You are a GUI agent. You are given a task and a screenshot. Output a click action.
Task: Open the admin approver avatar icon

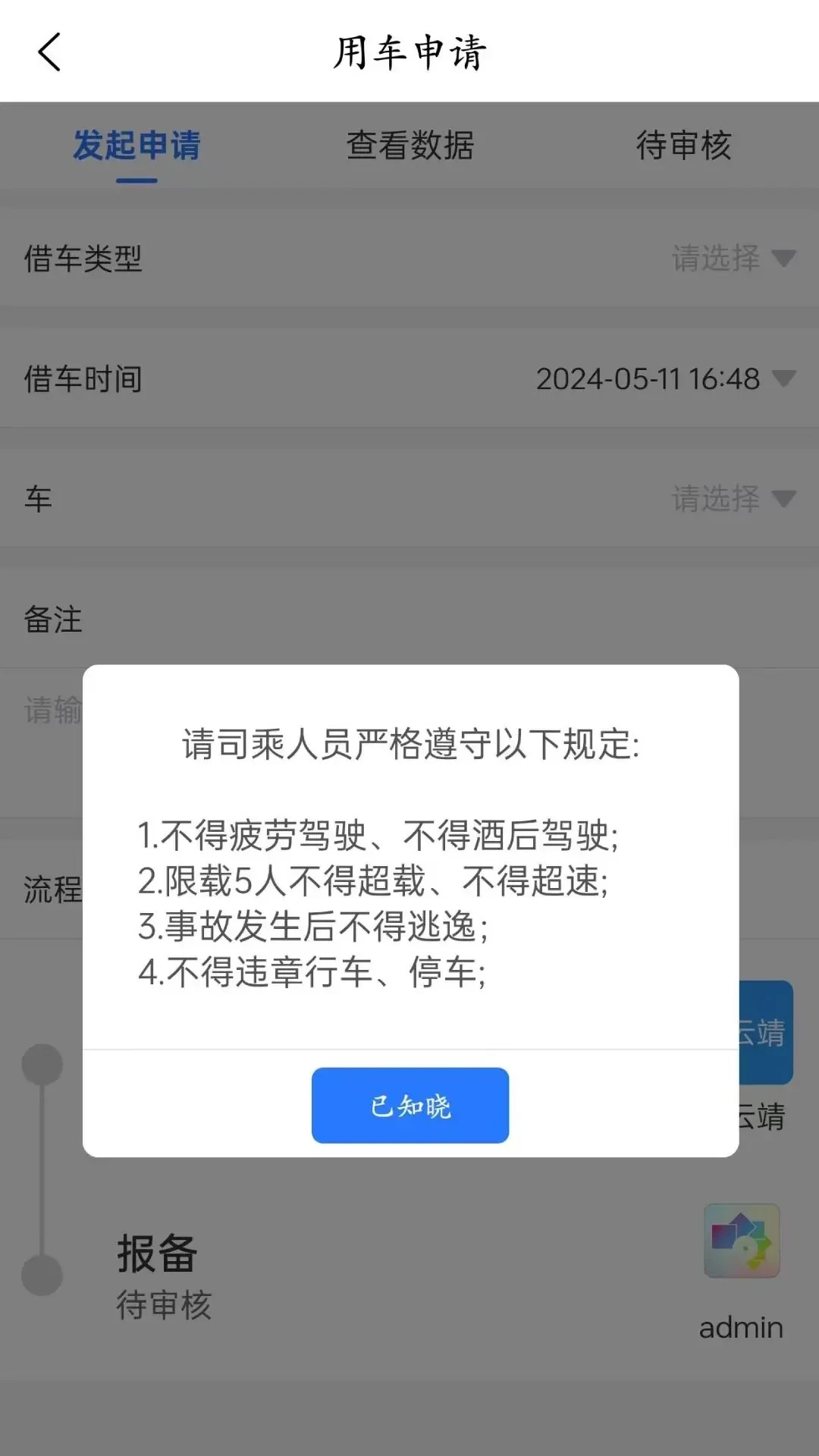[x=741, y=1241]
